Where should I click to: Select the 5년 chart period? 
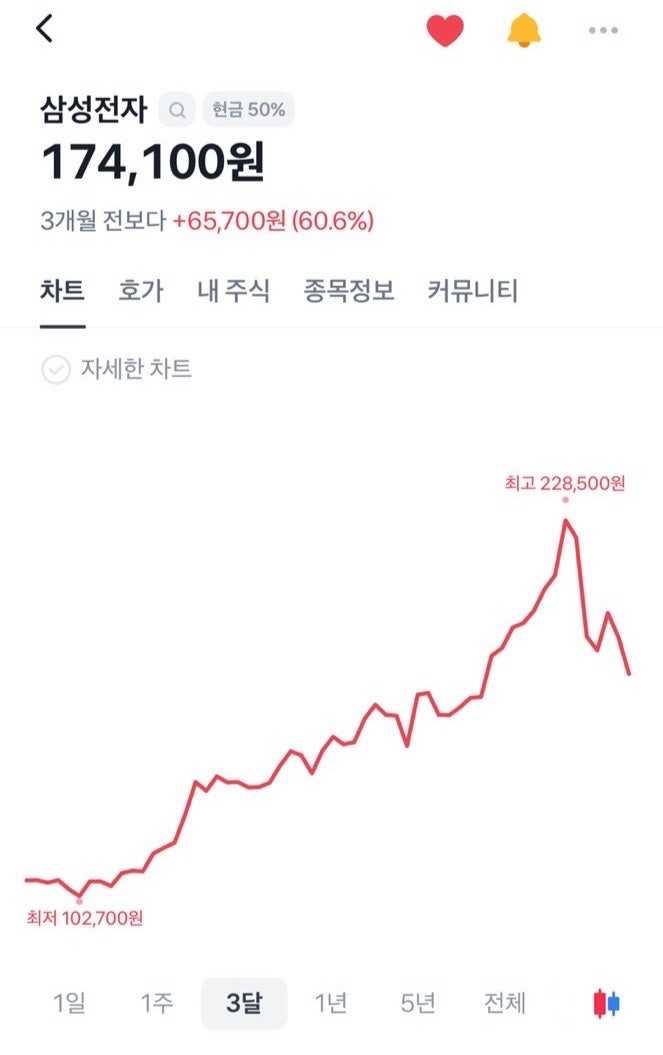[x=417, y=1002]
